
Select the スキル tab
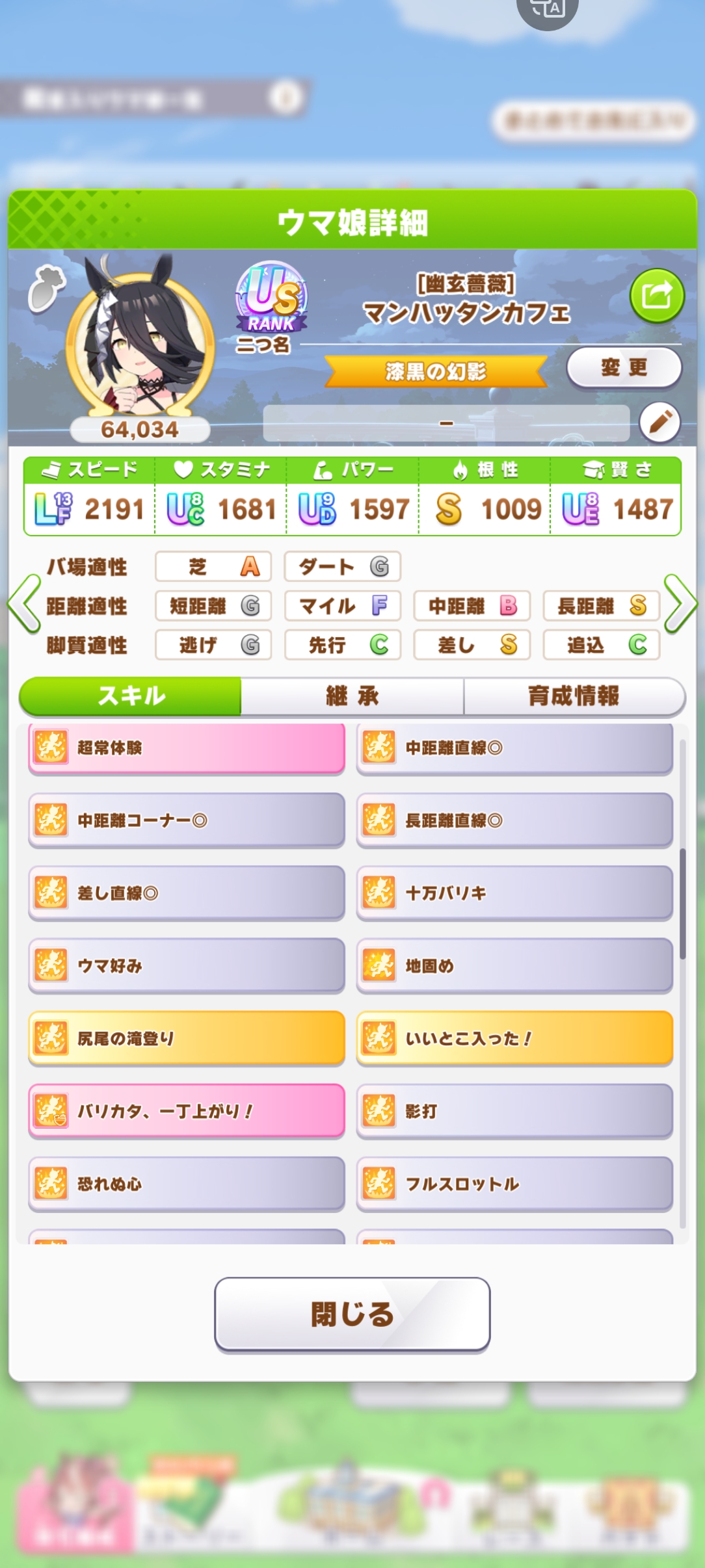[131, 696]
